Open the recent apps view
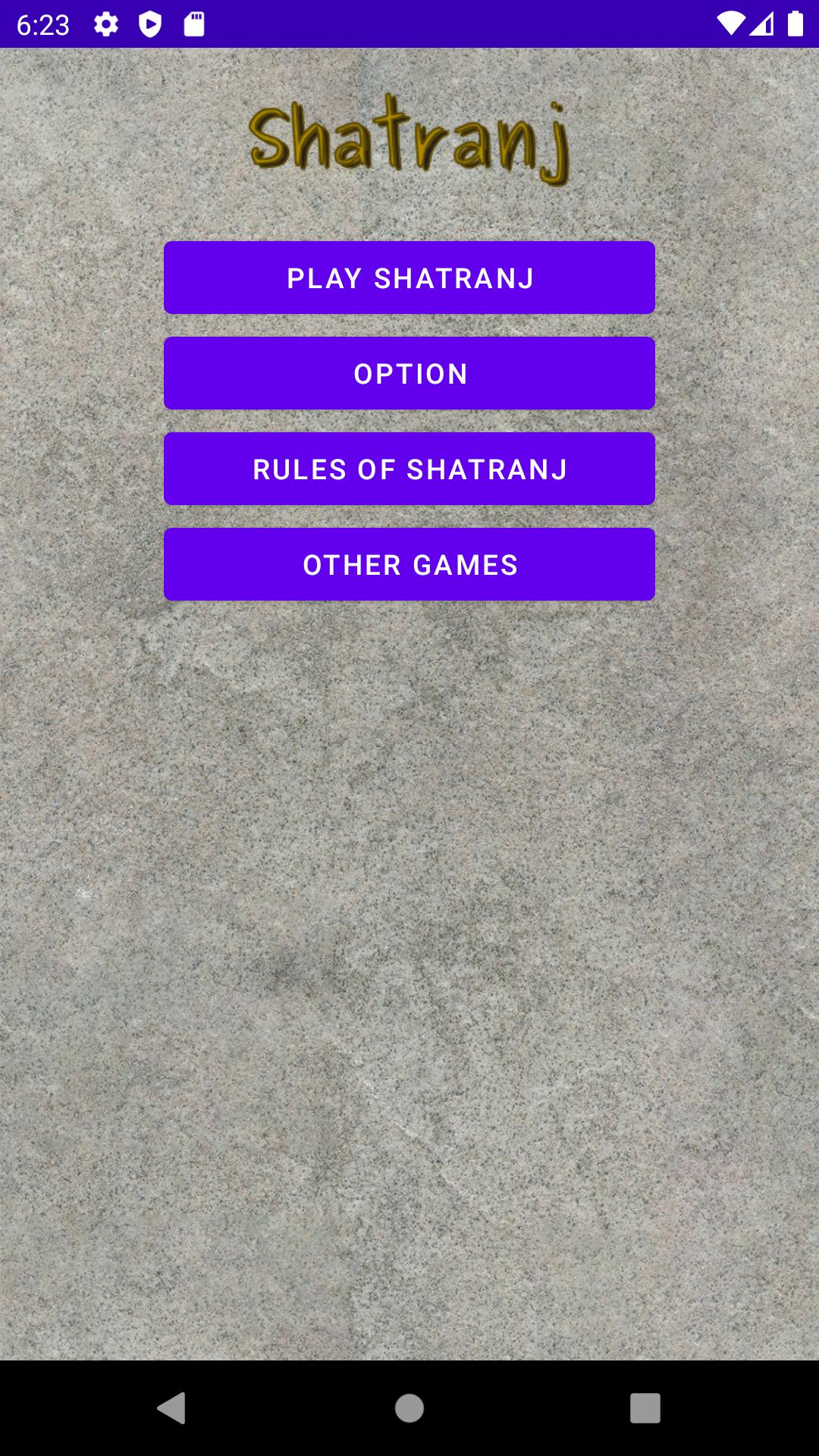 (645, 1408)
